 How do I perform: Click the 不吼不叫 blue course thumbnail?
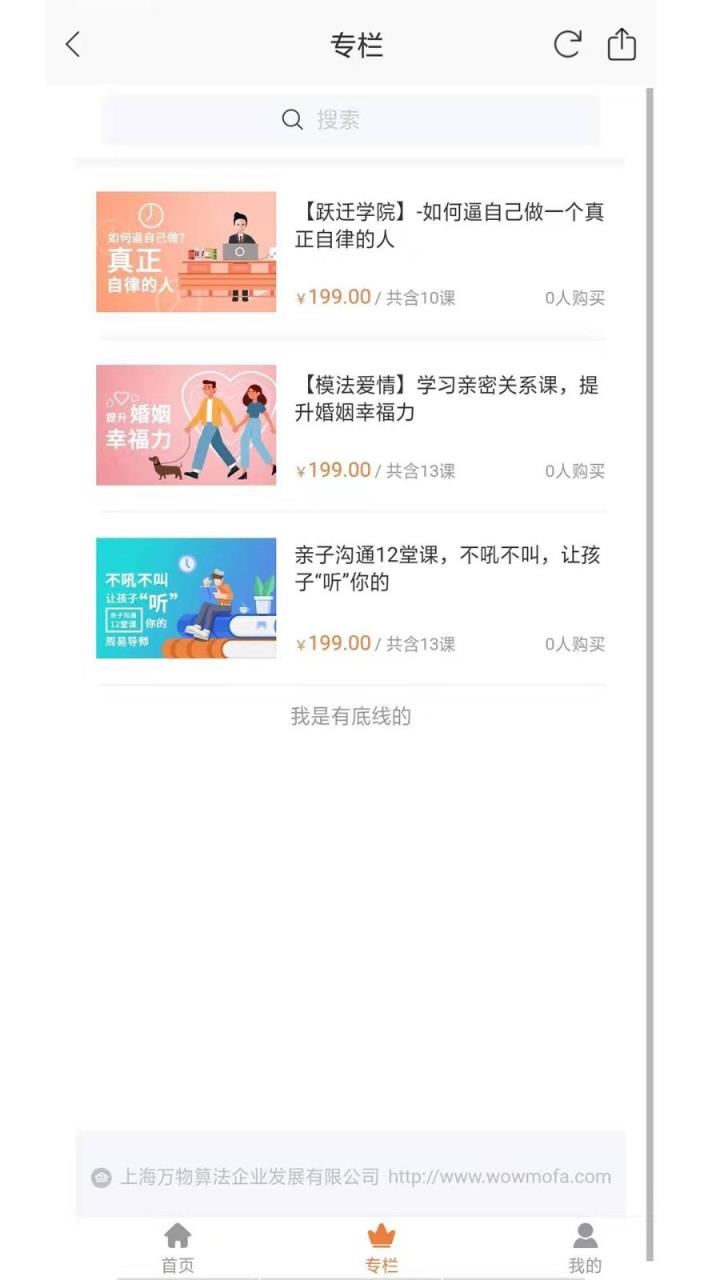185,597
